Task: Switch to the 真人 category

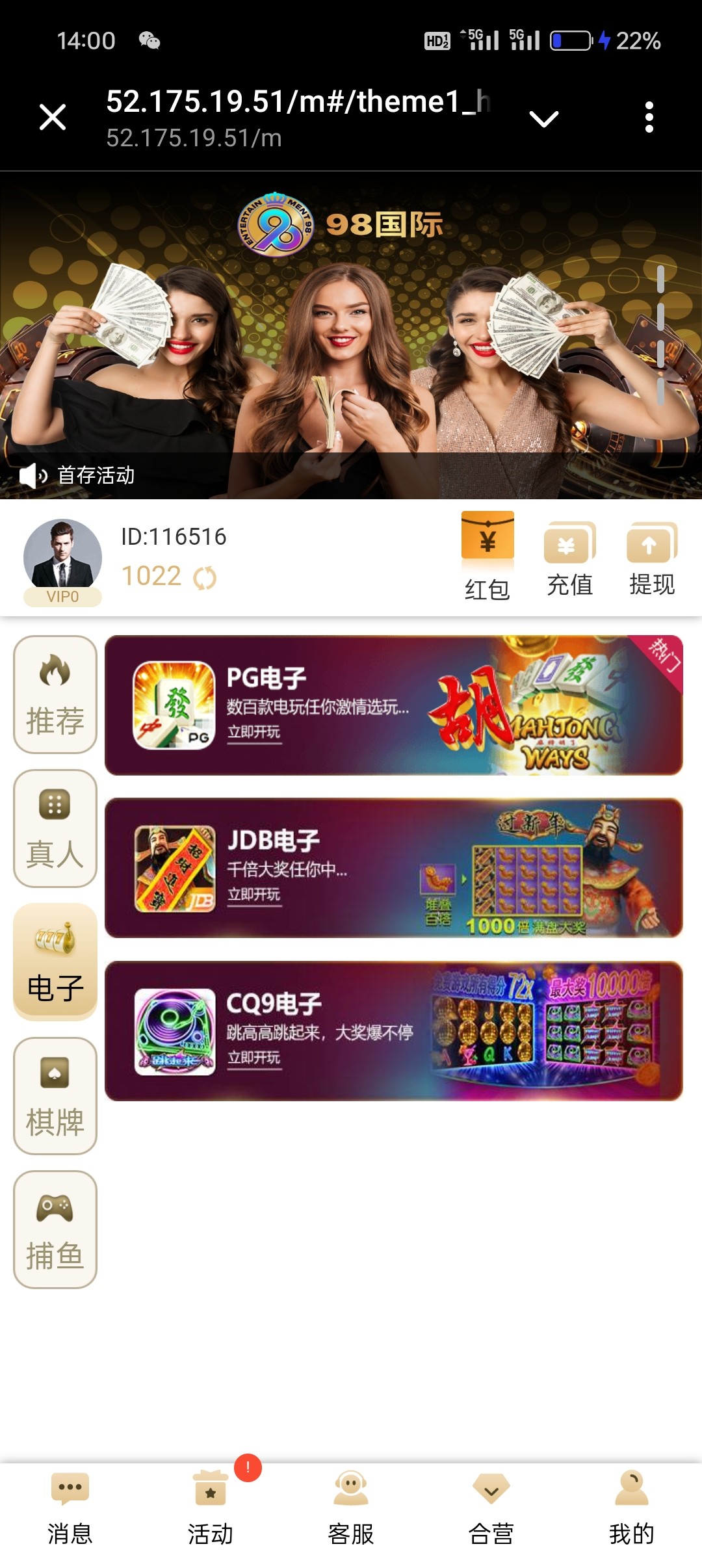Action: tap(55, 829)
